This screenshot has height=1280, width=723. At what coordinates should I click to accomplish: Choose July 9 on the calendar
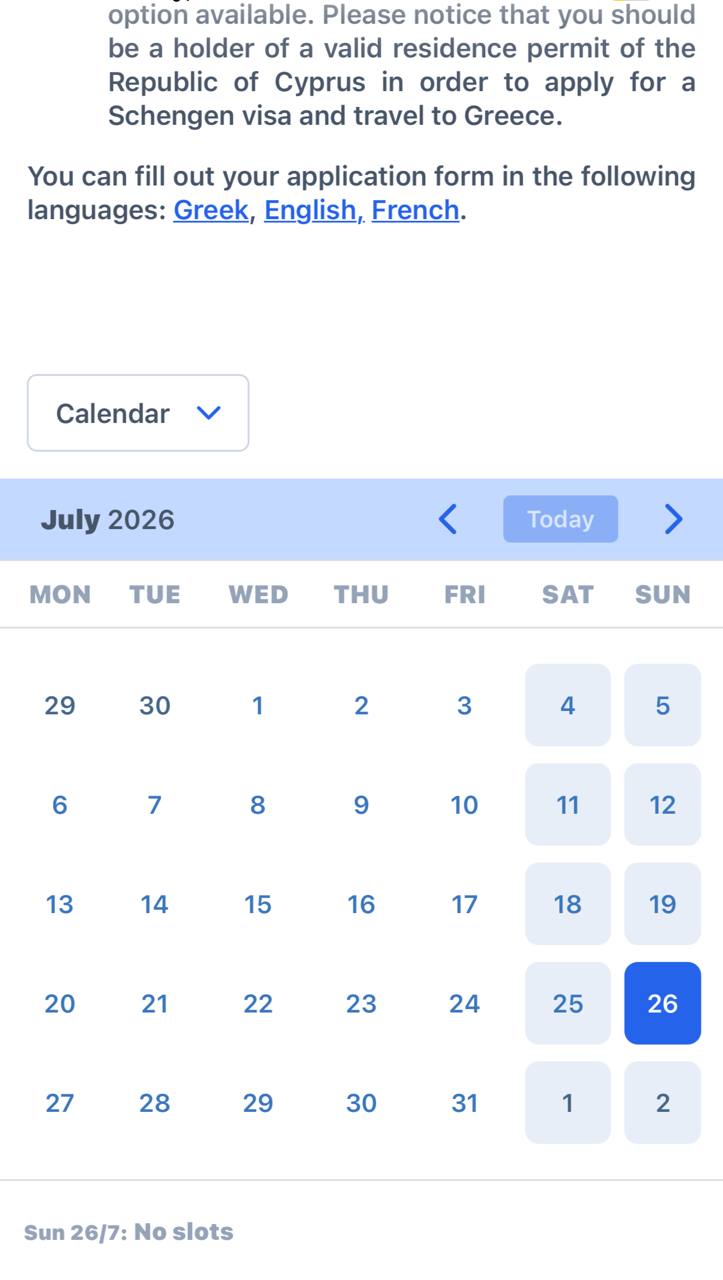(x=361, y=804)
